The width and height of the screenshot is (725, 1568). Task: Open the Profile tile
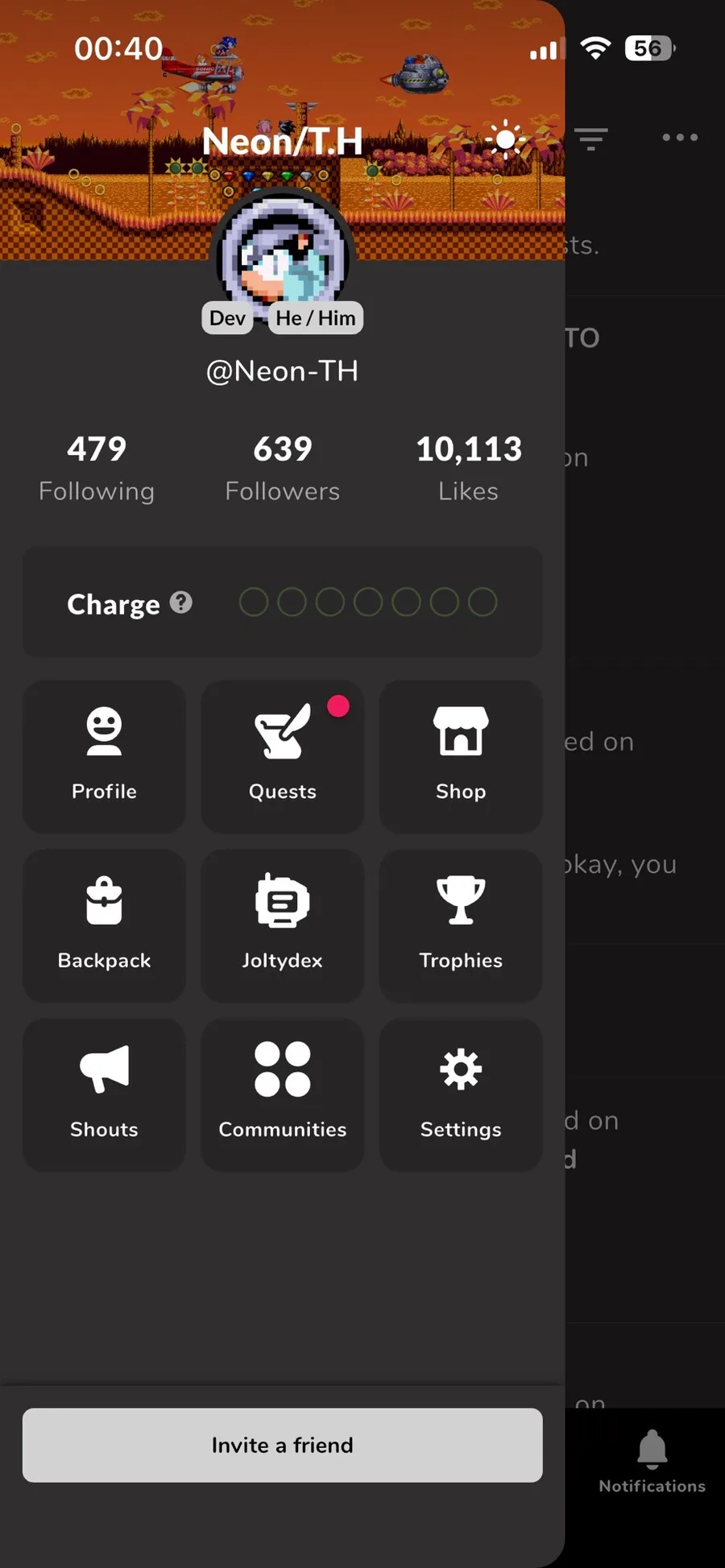point(104,756)
